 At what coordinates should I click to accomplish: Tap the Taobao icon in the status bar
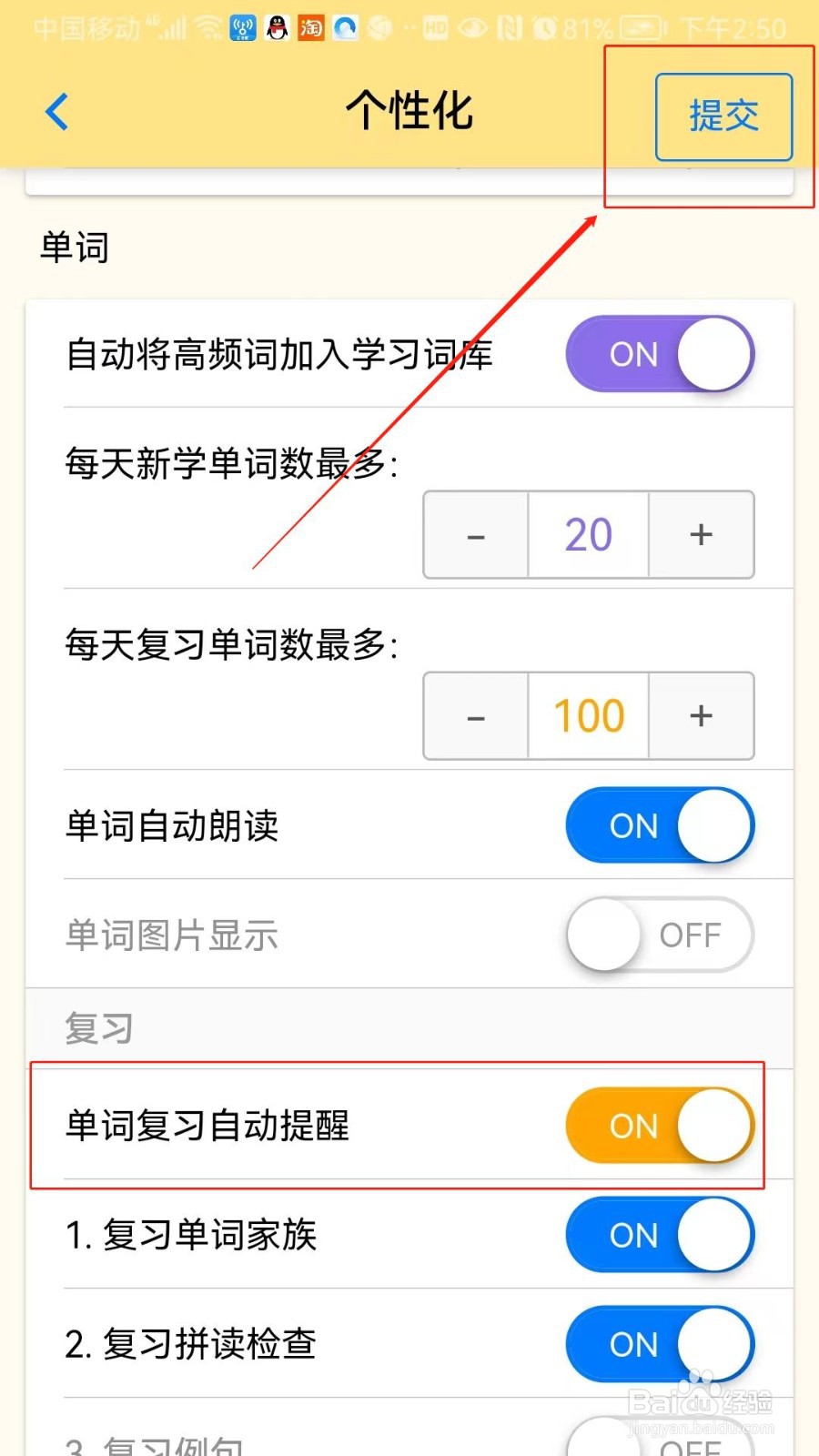(x=311, y=28)
